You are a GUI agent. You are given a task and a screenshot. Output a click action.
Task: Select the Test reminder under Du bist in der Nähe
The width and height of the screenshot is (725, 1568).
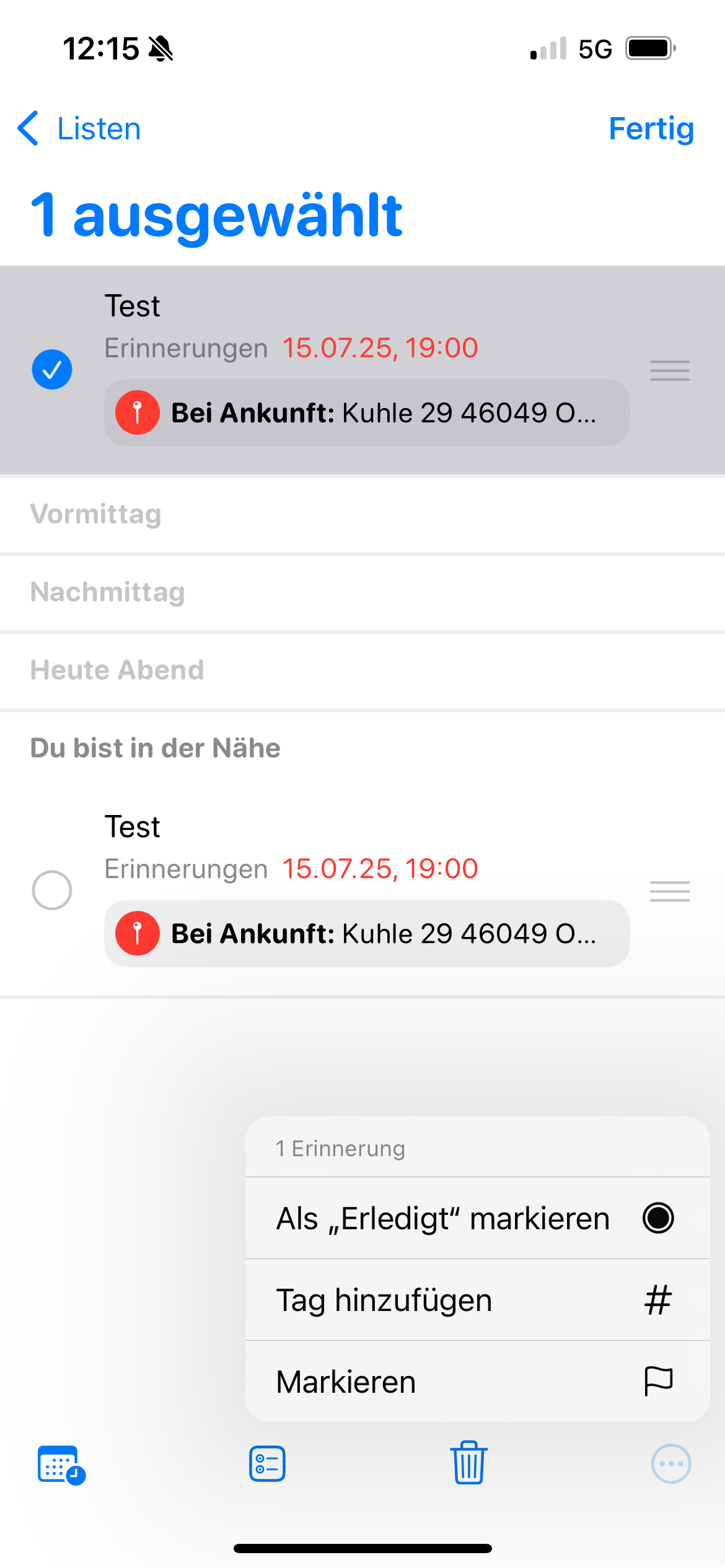(52, 890)
